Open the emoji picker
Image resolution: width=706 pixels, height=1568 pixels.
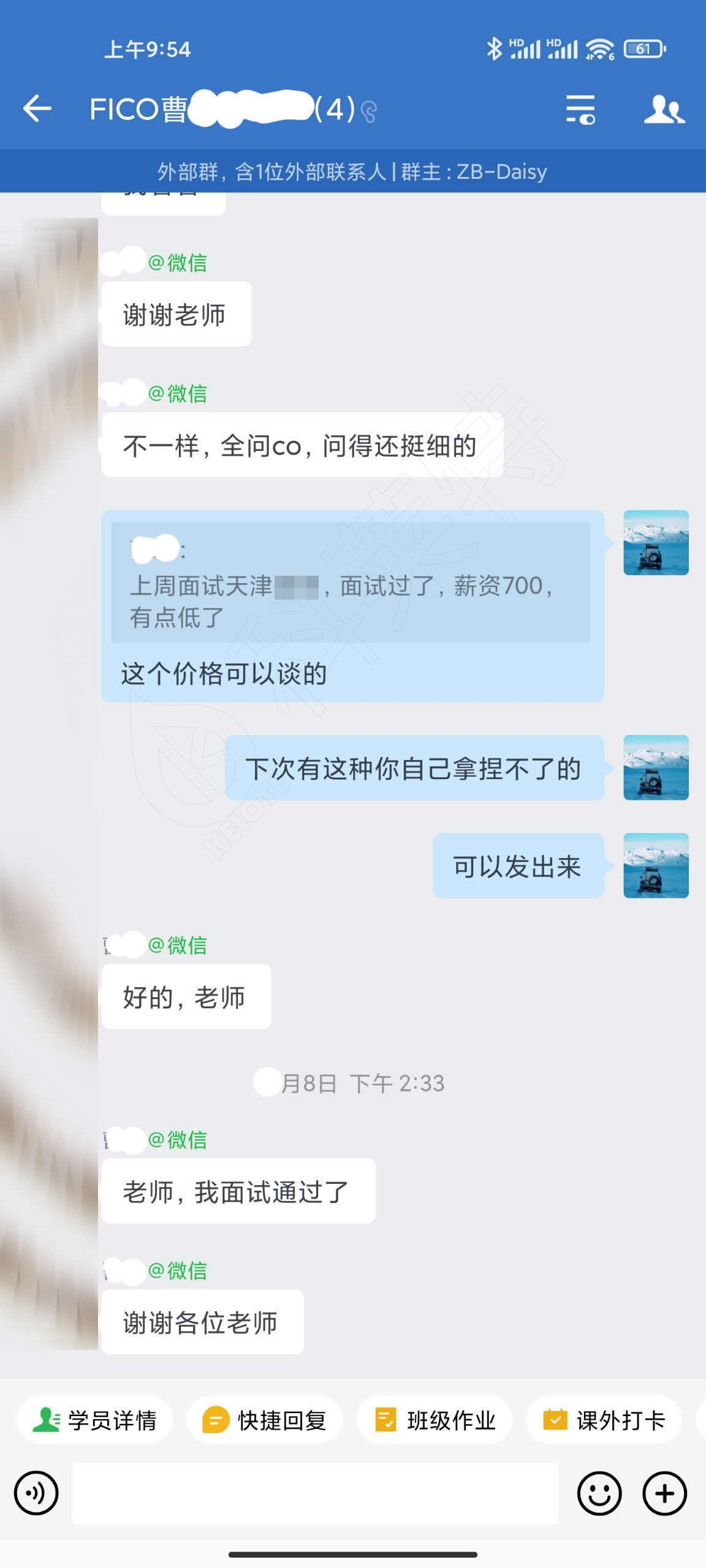pyautogui.click(x=599, y=1493)
